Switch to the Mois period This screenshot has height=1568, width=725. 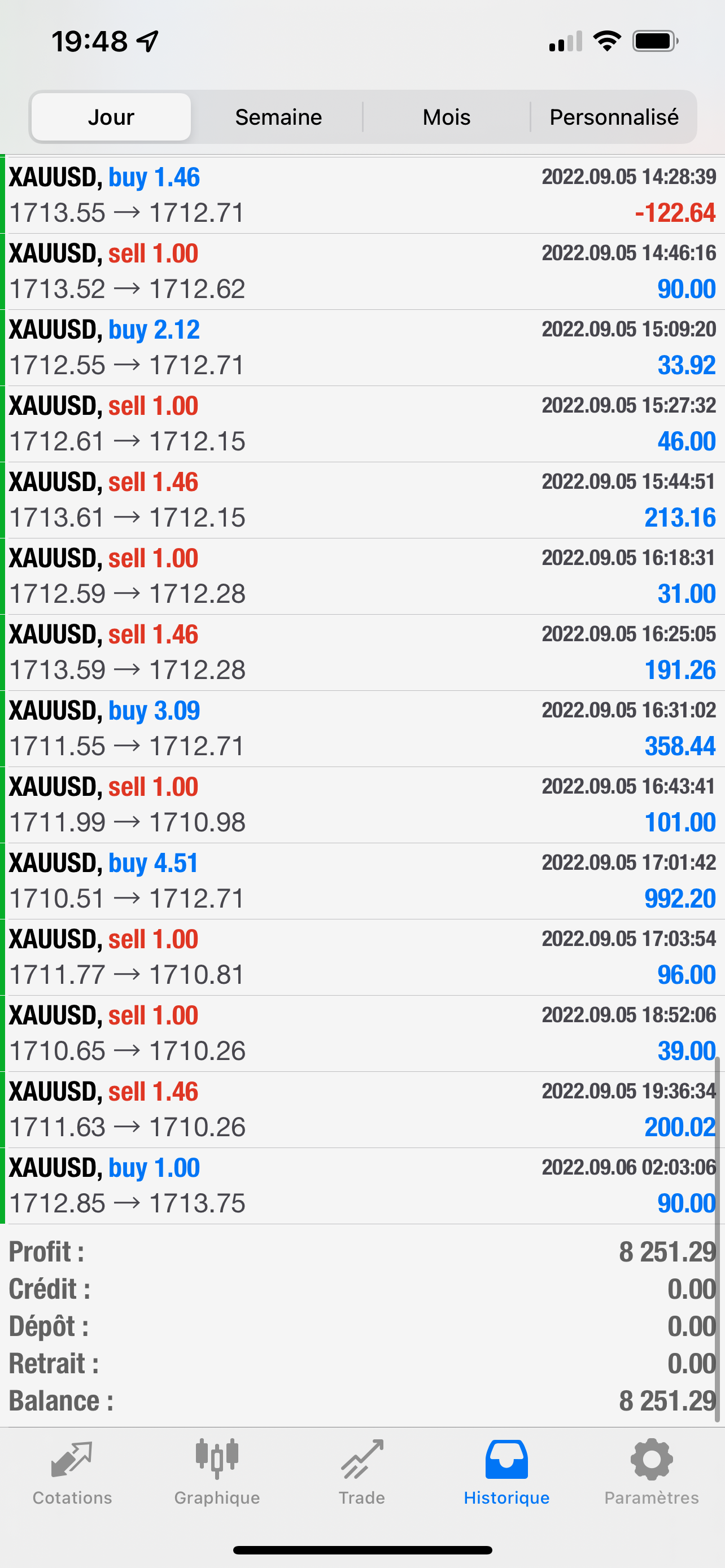(x=446, y=117)
